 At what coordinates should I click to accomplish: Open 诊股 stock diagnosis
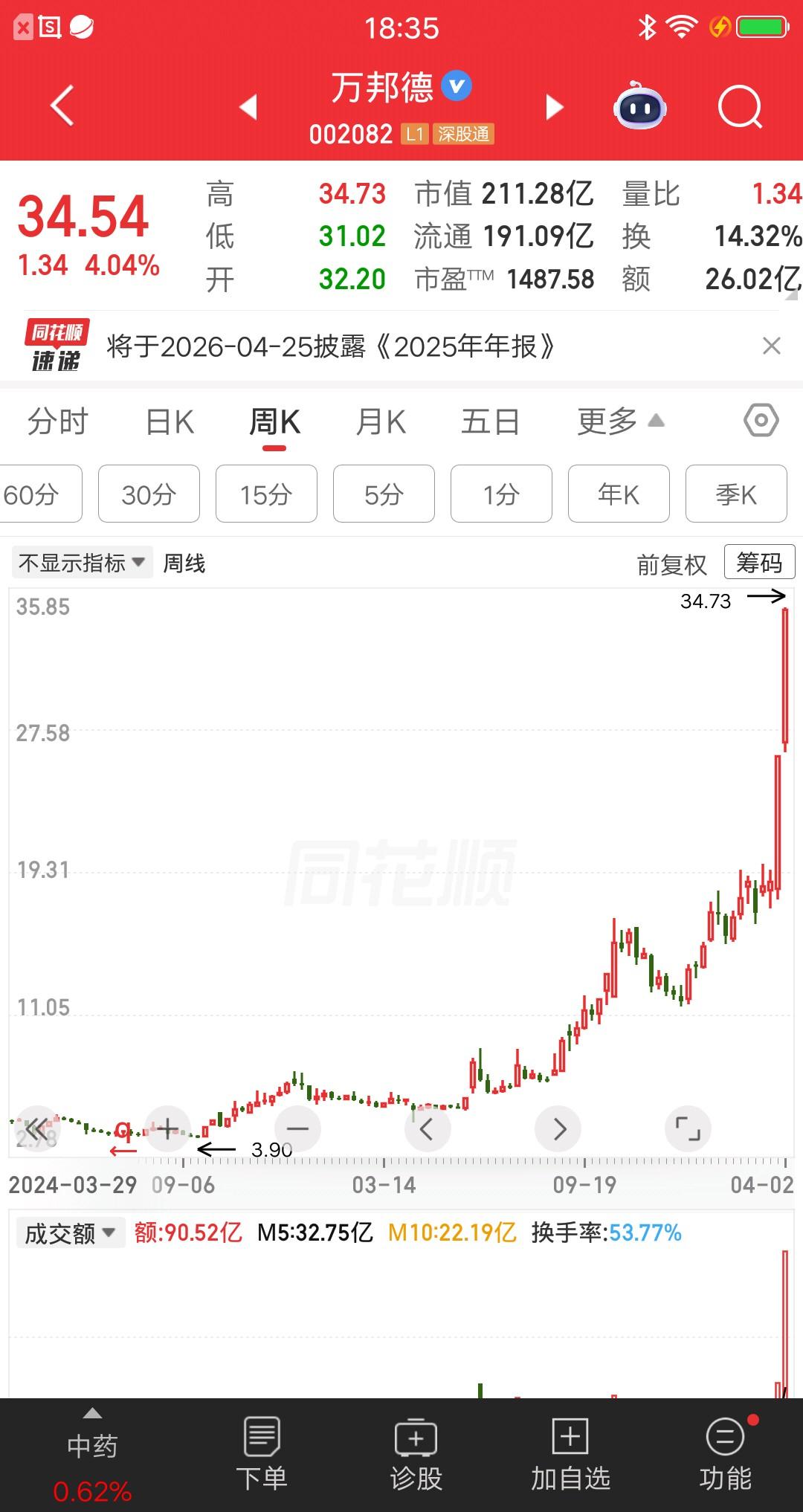pyautogui.click(x=415, y=1450)
